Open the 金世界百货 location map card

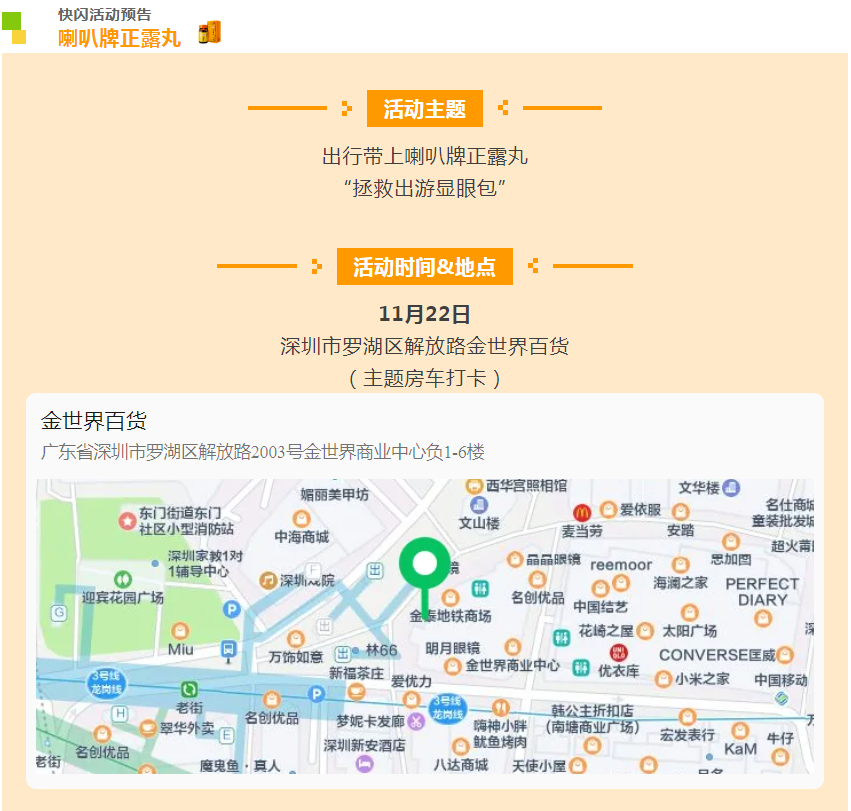point(424,590)
